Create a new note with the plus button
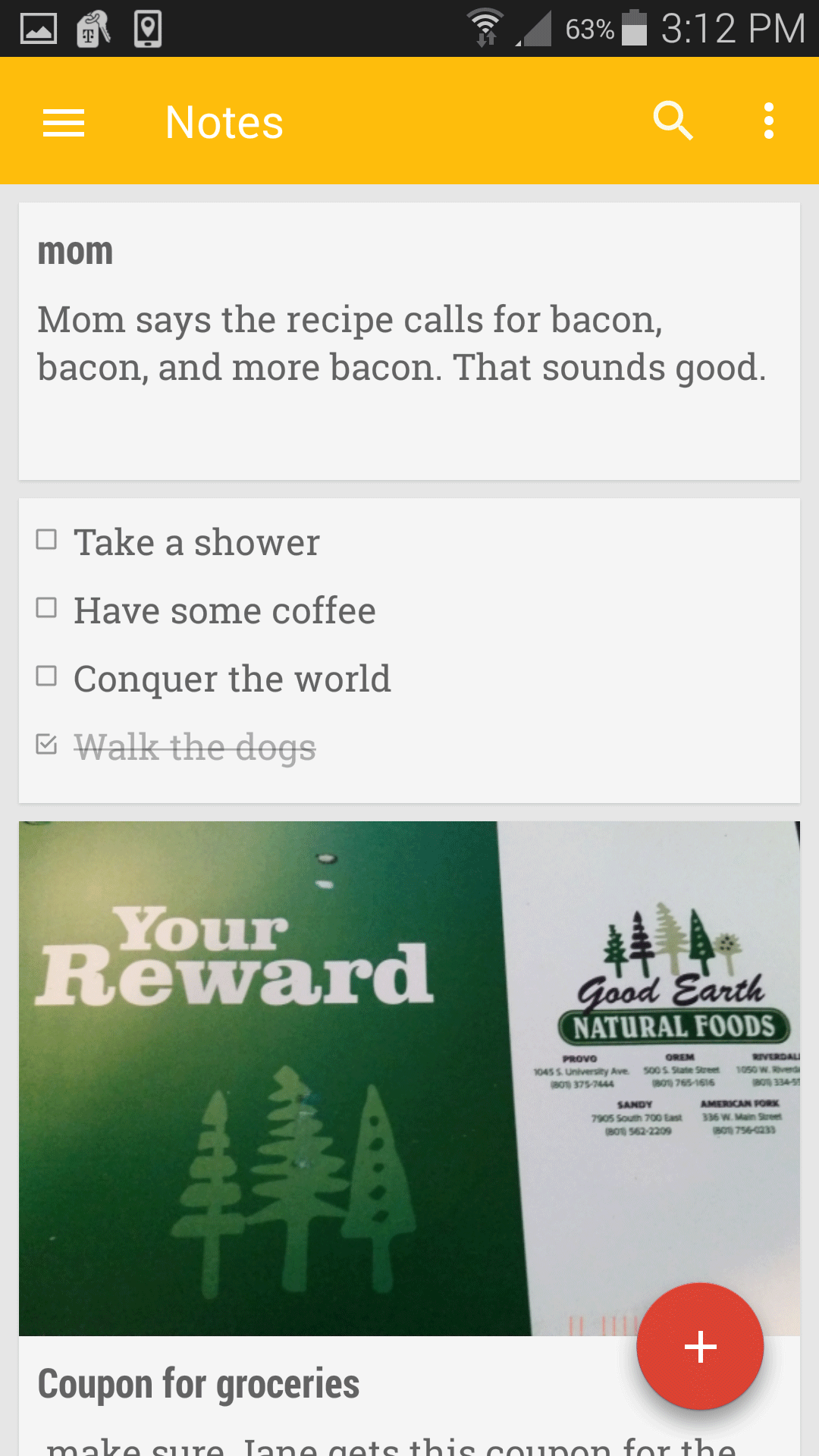Image resolution: width=819 pixels, height=1456 pixels. [700, 1347]
